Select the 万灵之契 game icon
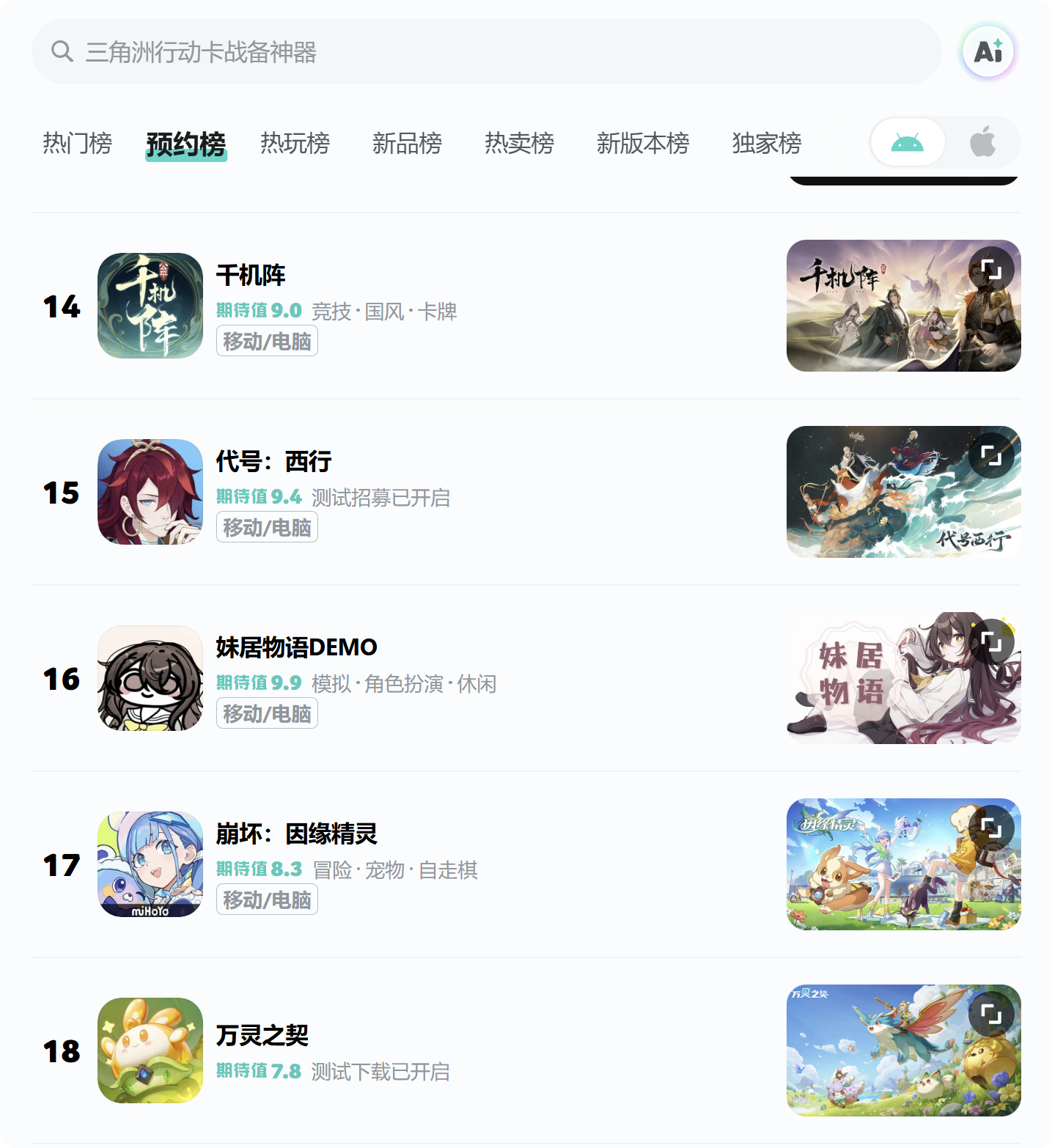The image size is (1052, 1148). click(x=150, y=1050)
